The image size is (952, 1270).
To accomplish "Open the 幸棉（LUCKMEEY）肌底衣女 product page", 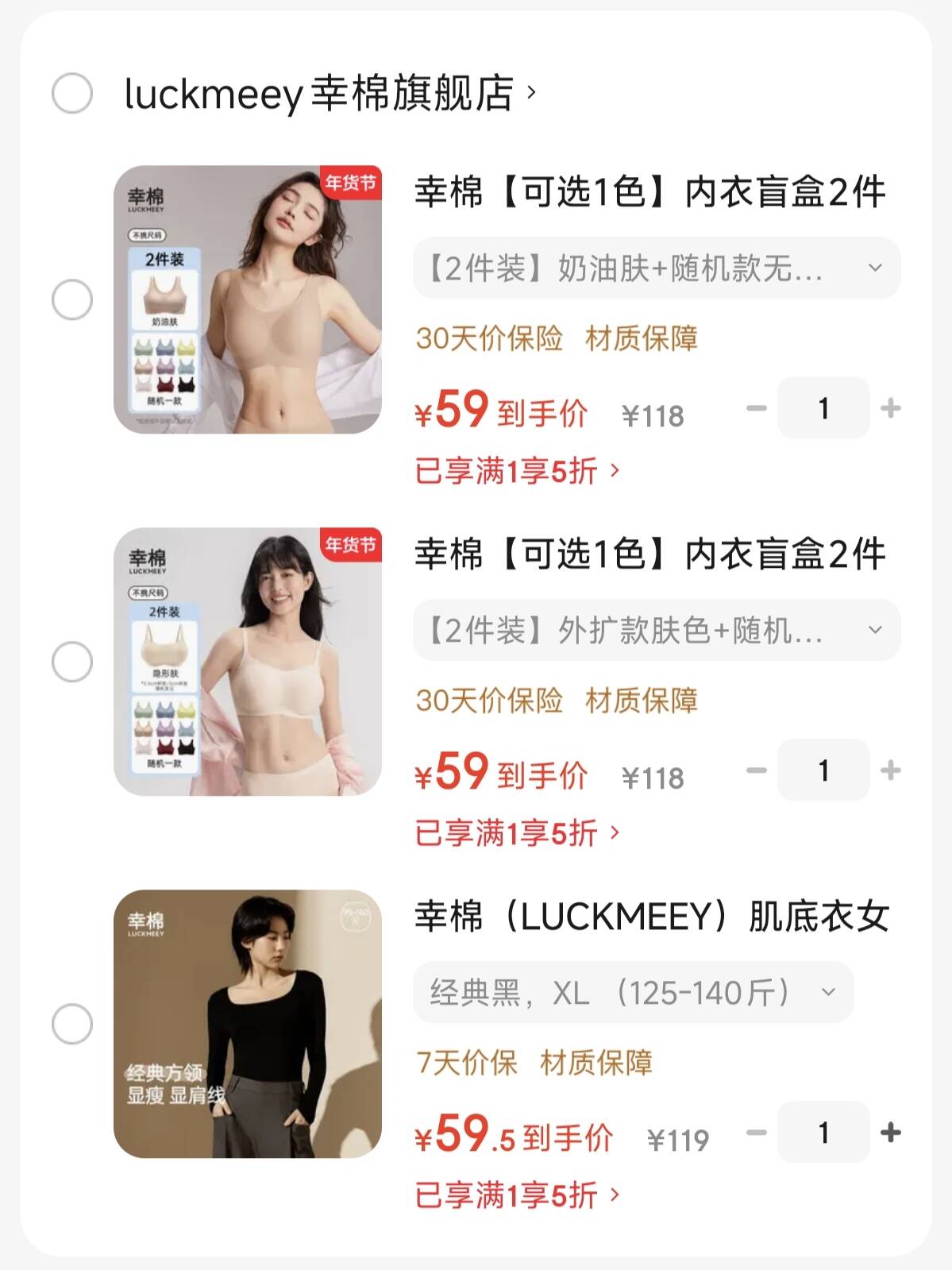I will [651, 916].
